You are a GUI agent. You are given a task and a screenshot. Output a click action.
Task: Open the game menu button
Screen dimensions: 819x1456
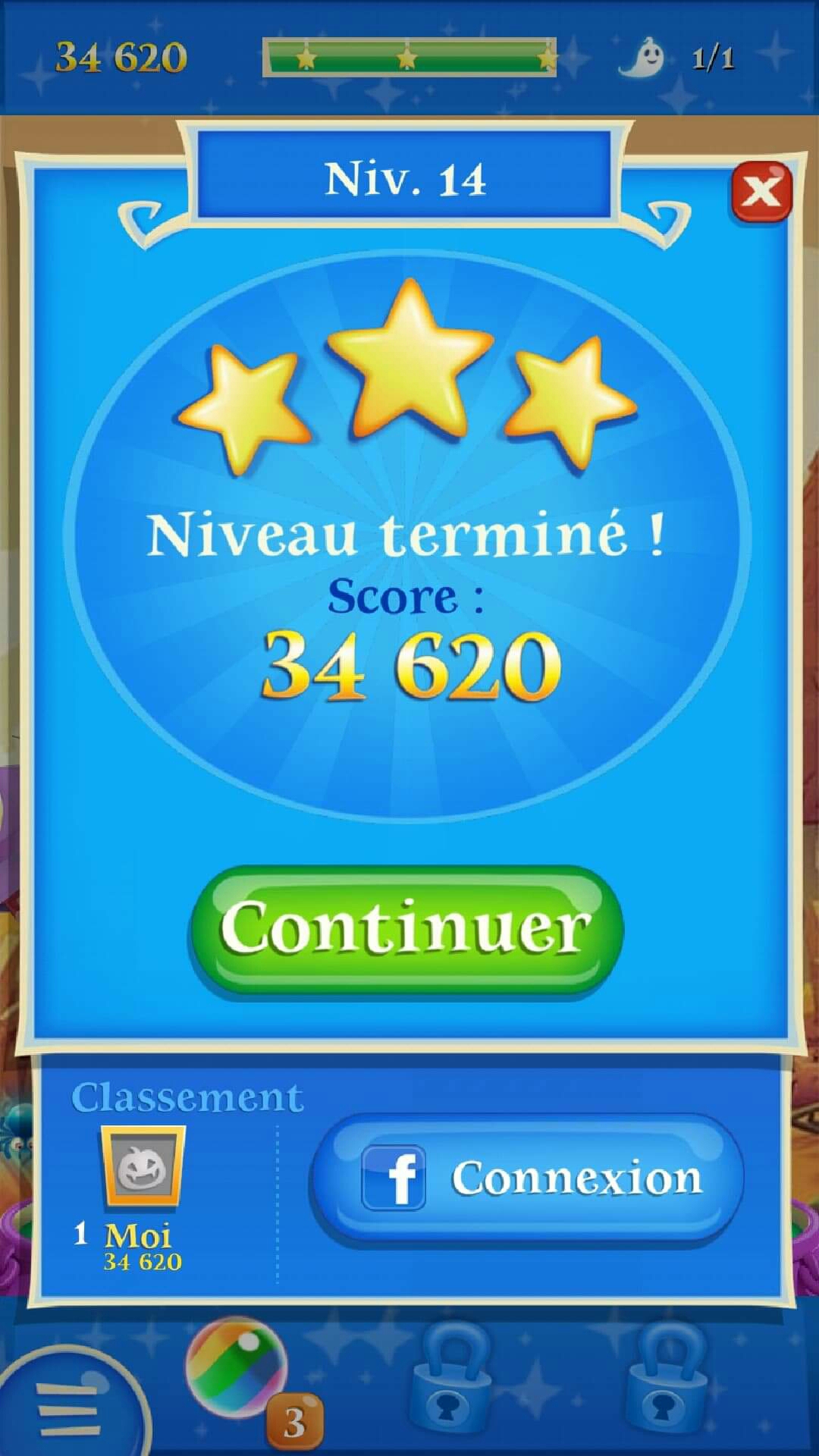pyautogui.click(x=68, y=1407)
